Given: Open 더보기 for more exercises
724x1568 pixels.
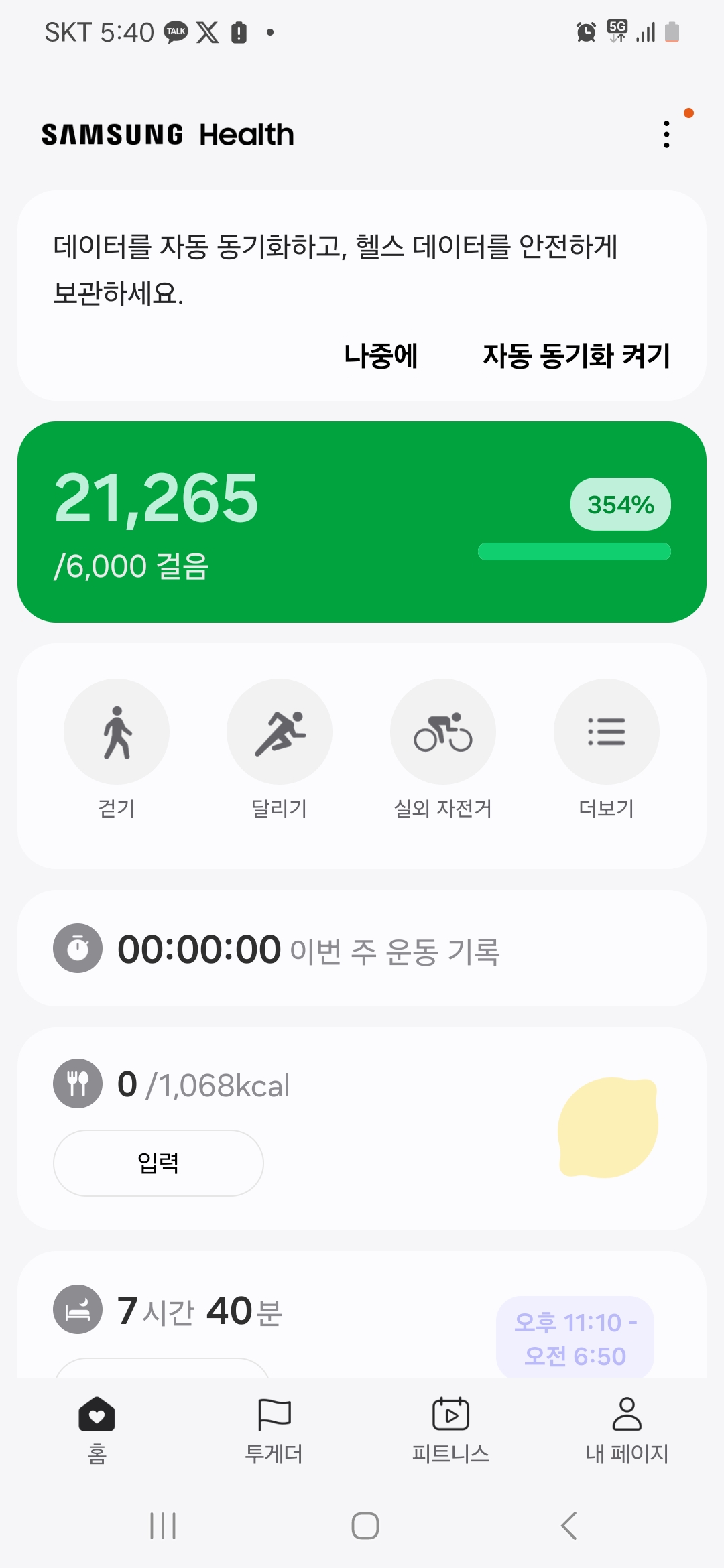Looking at the screenshot, I should tap(606, 732).
